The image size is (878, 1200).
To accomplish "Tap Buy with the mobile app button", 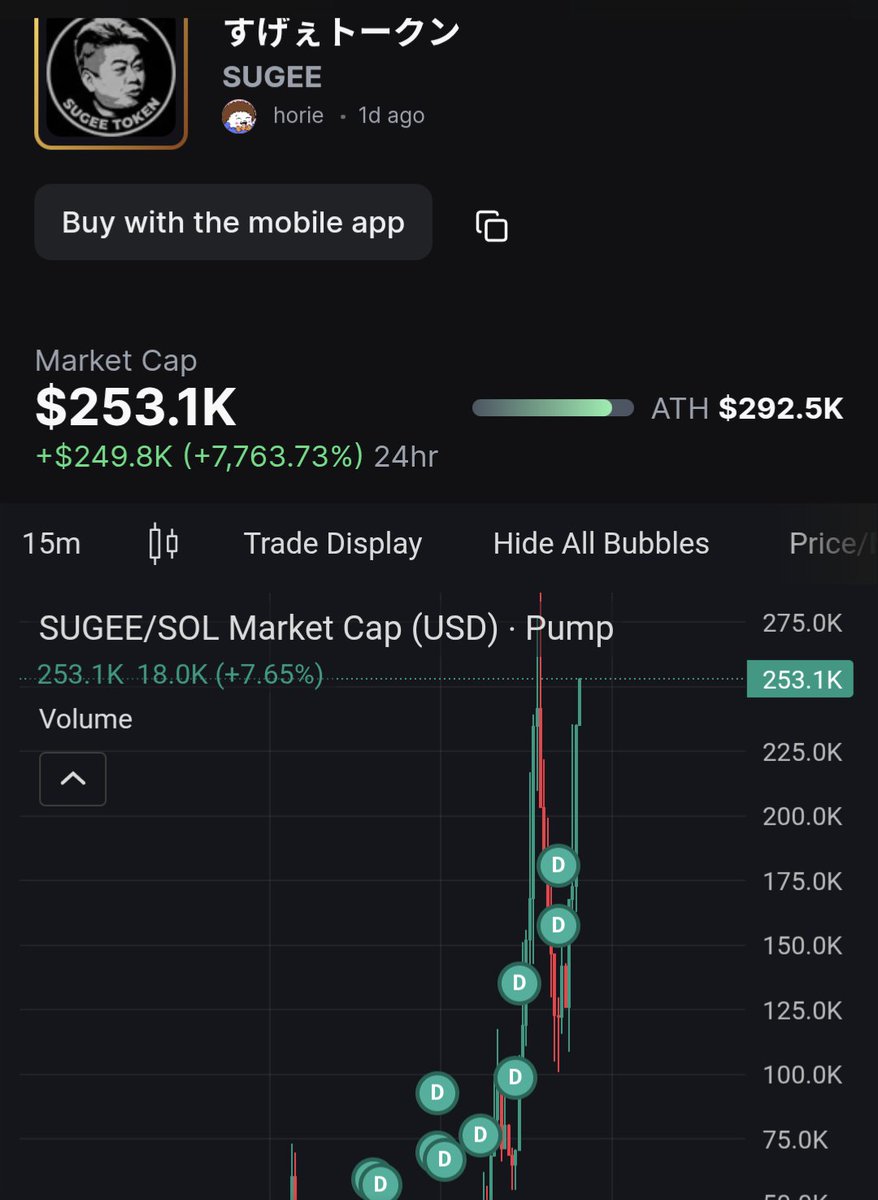I will (233, 222).
